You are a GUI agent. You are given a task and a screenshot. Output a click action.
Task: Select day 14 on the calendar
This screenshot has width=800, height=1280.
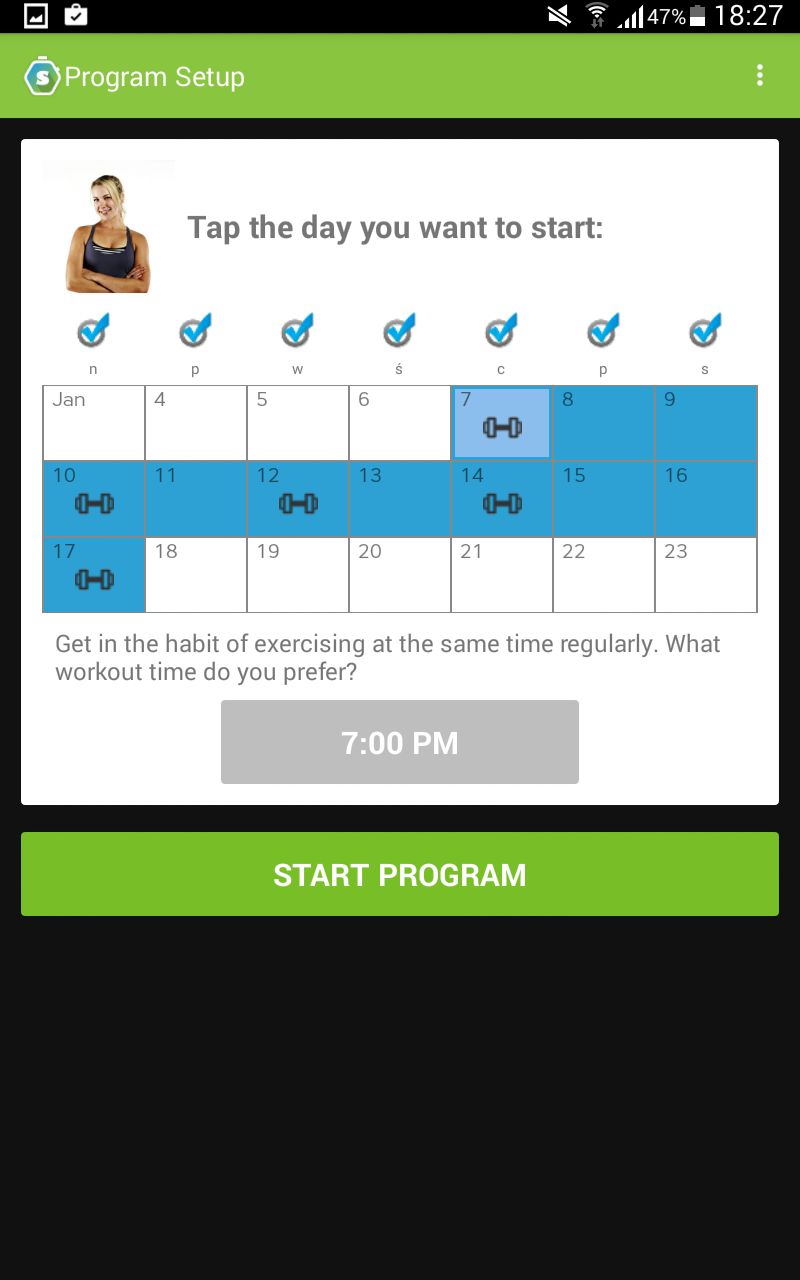coord(502,499)
